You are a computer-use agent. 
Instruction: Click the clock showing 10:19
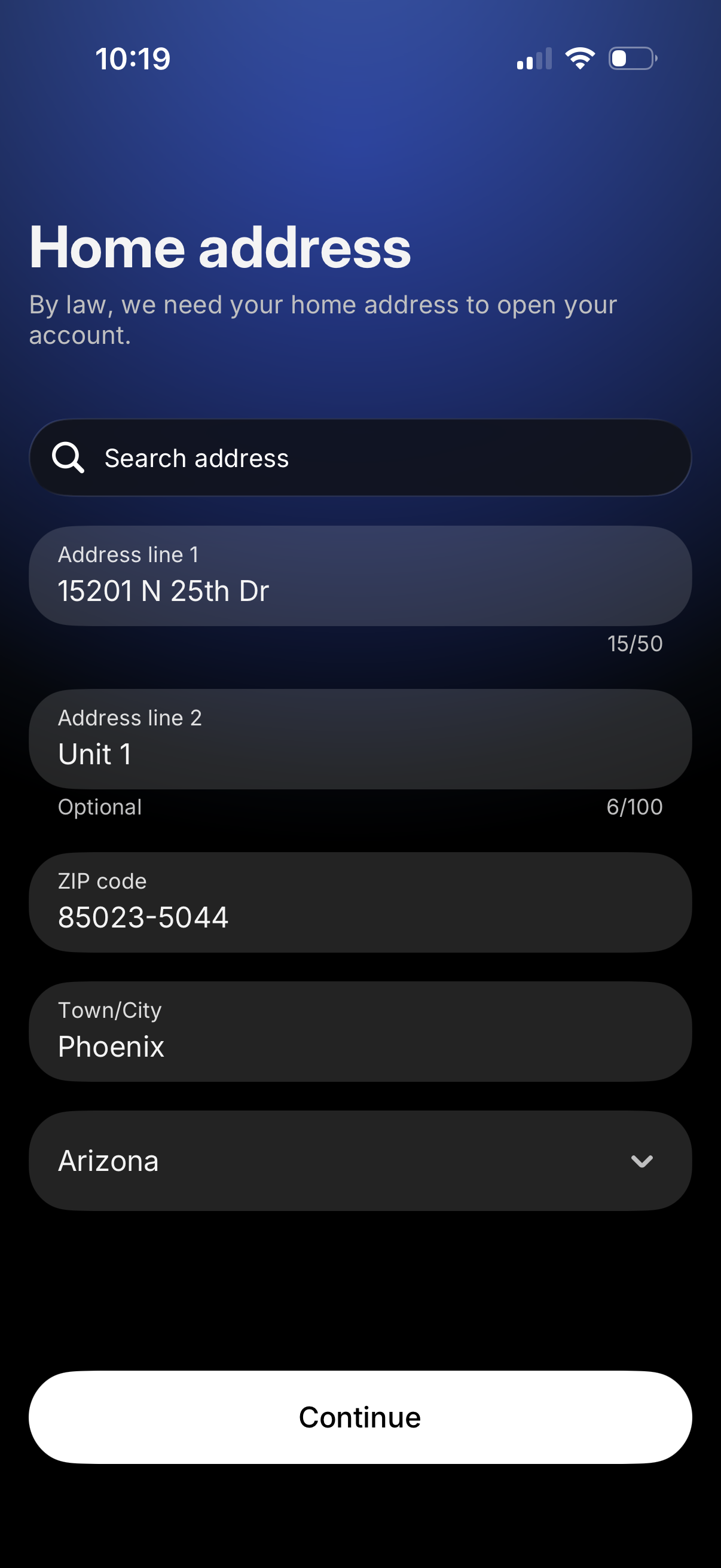click(132, 59)
